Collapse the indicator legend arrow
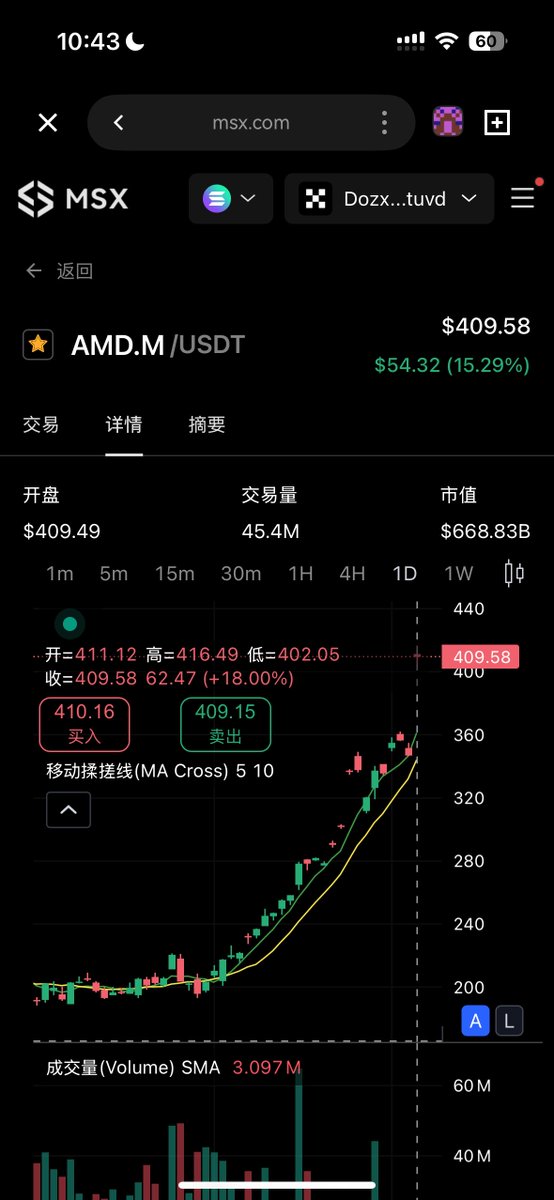 click(68, 810)
